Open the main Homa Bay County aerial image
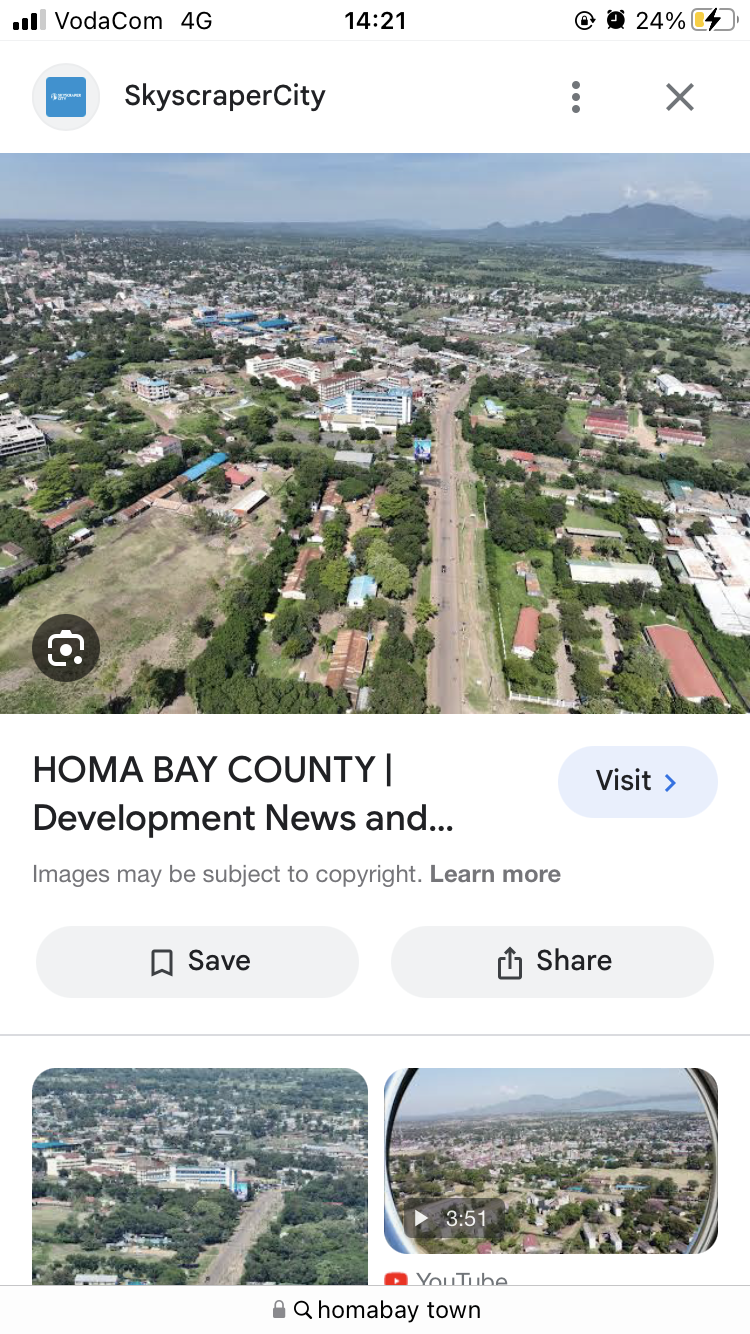Viewport: 750px width, 1334px height. pos(375,433)
